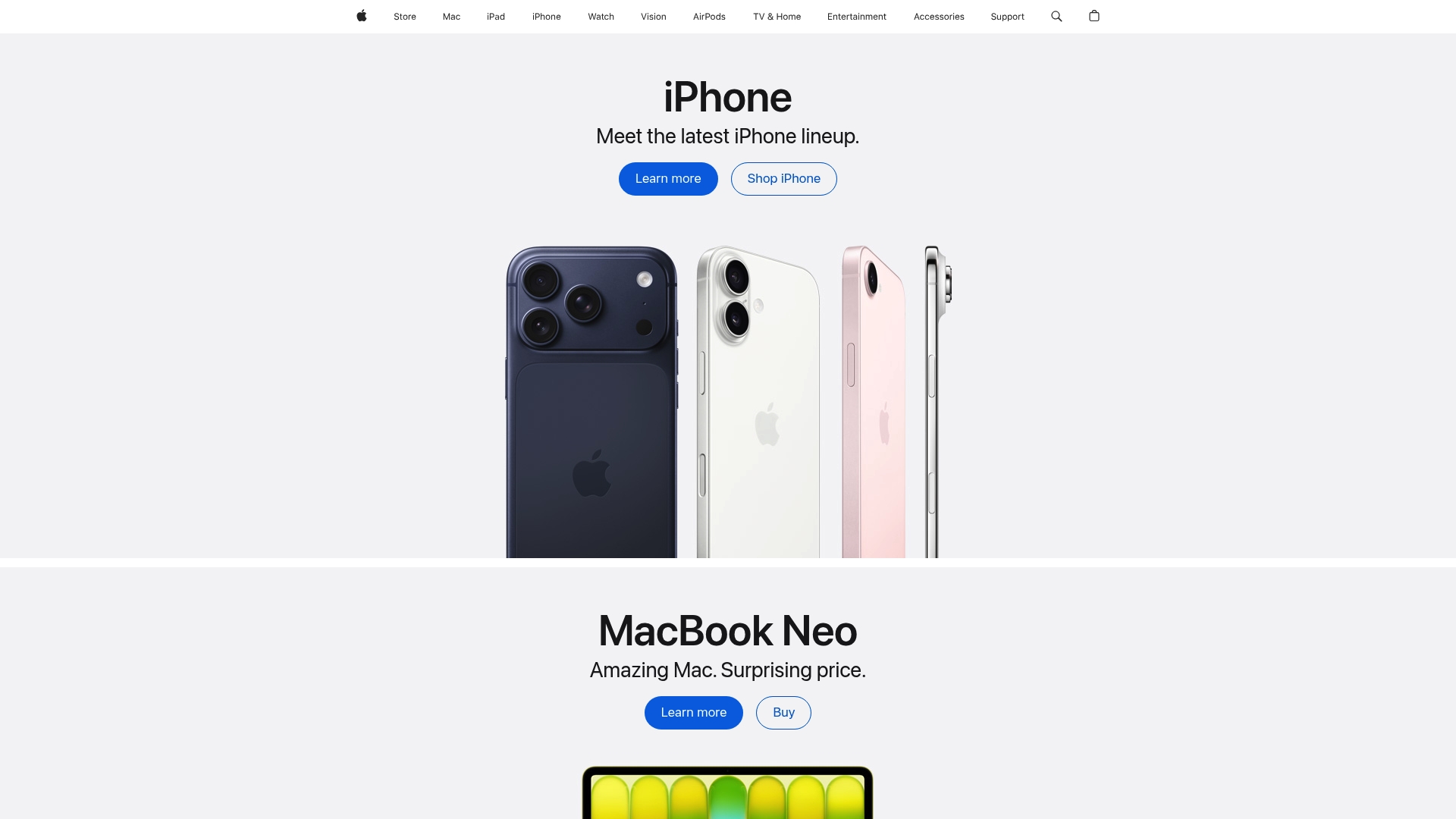
Task: Open the Accessories menu item
Action: (938, 17)
